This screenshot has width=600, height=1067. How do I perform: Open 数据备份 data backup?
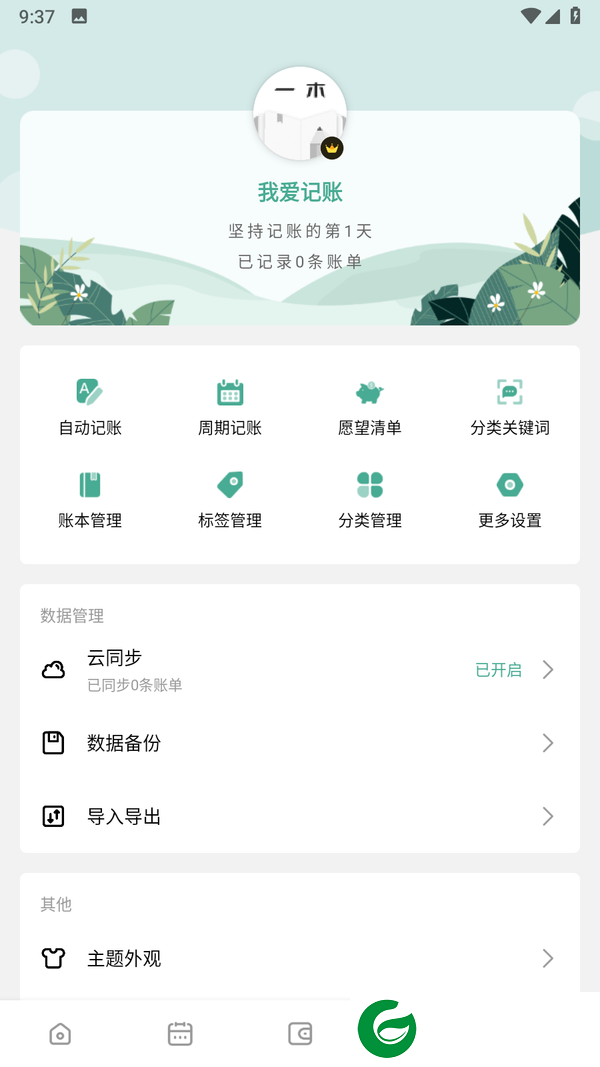(x=300, y=743)
